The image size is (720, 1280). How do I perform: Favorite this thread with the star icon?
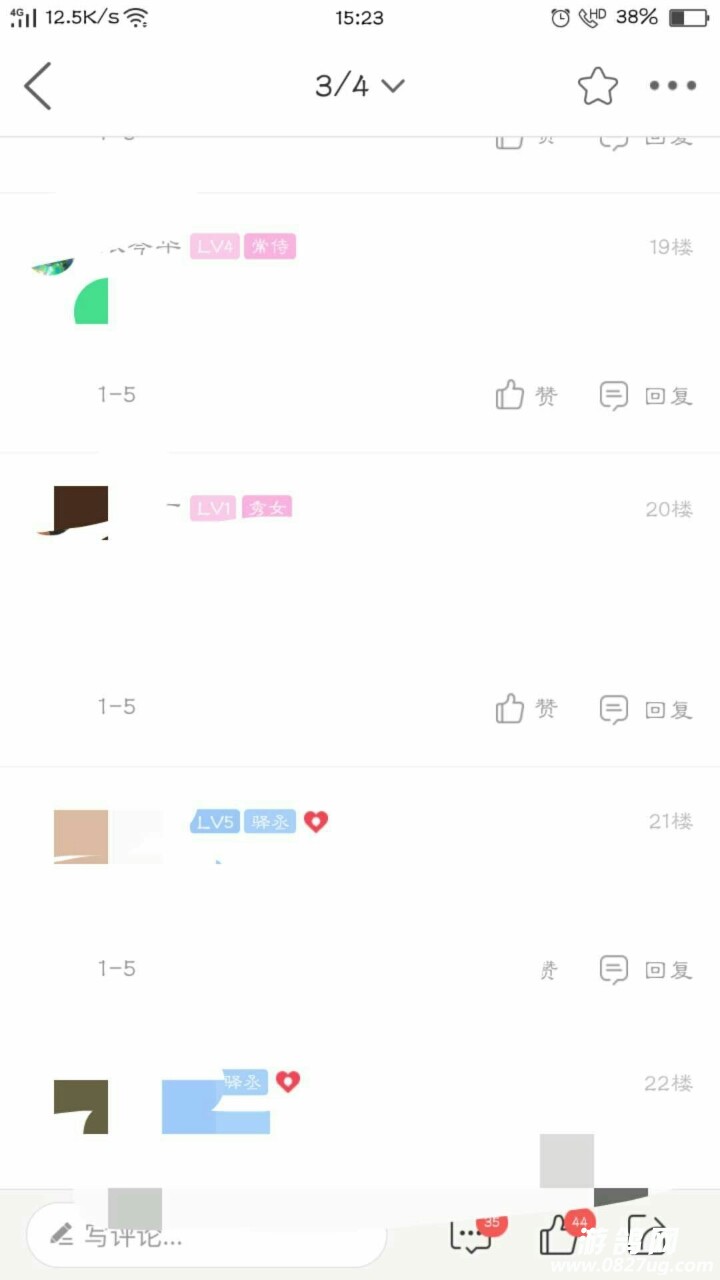597,87
